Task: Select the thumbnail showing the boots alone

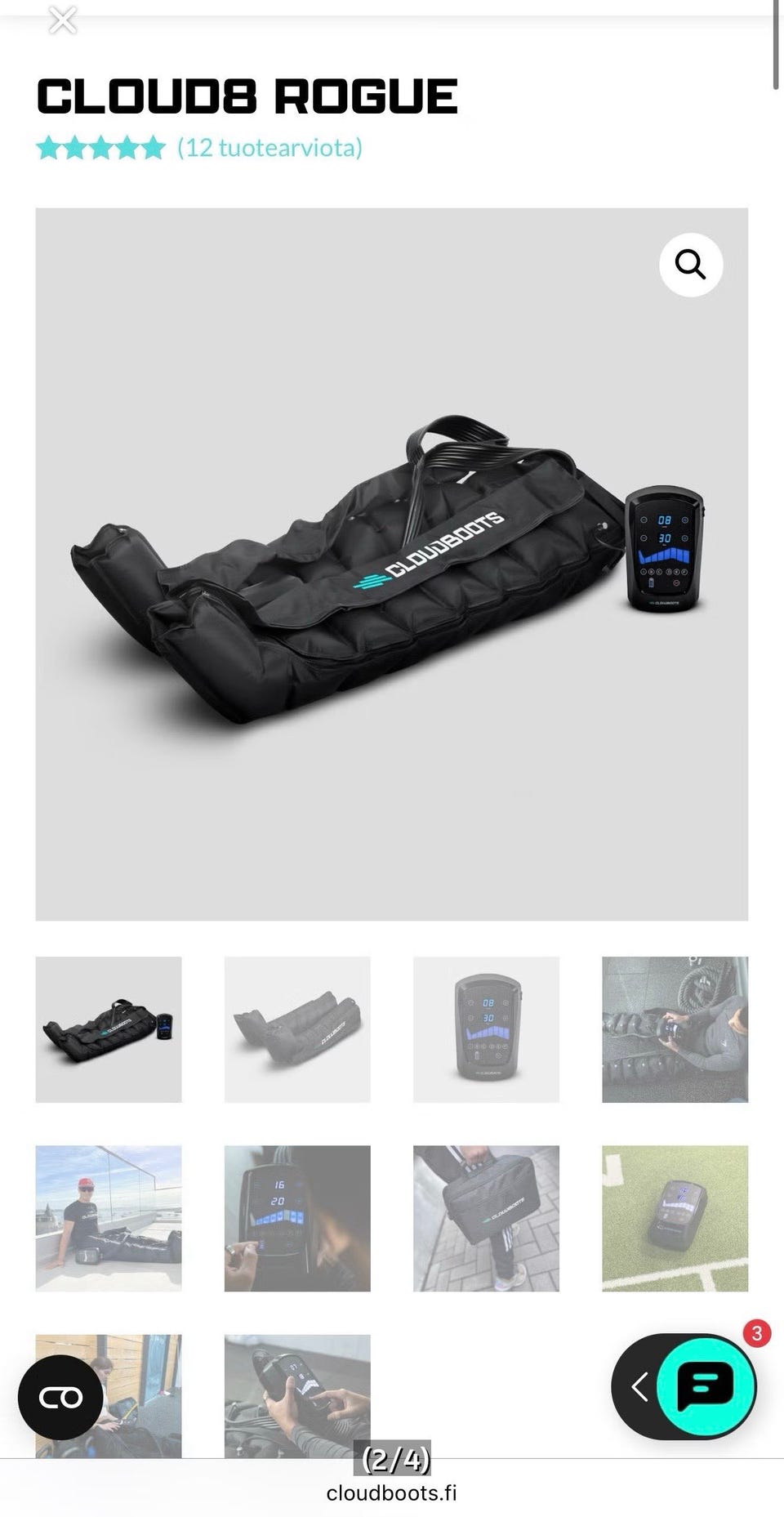Action: pyautogui.click(x=297, y=1029)
